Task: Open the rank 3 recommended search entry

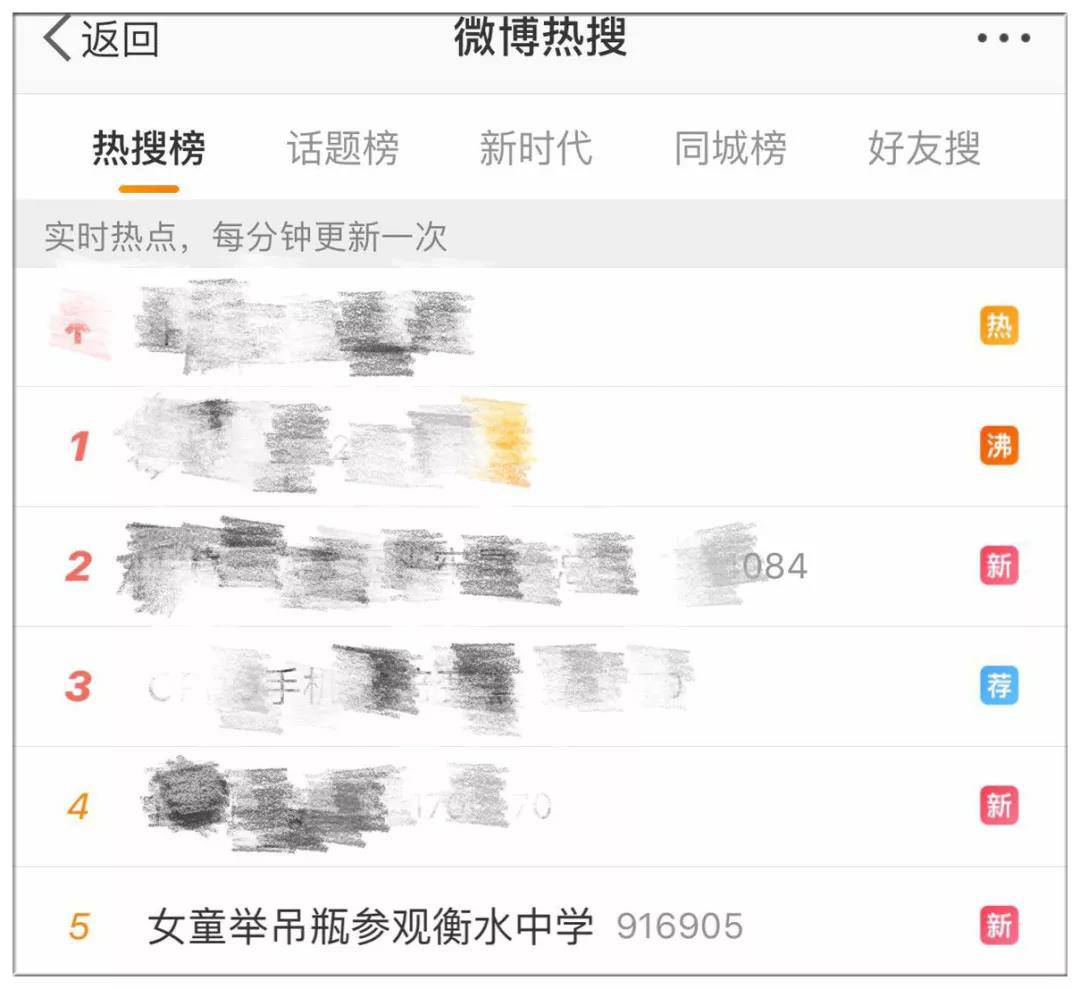Action: pos(420,686)
